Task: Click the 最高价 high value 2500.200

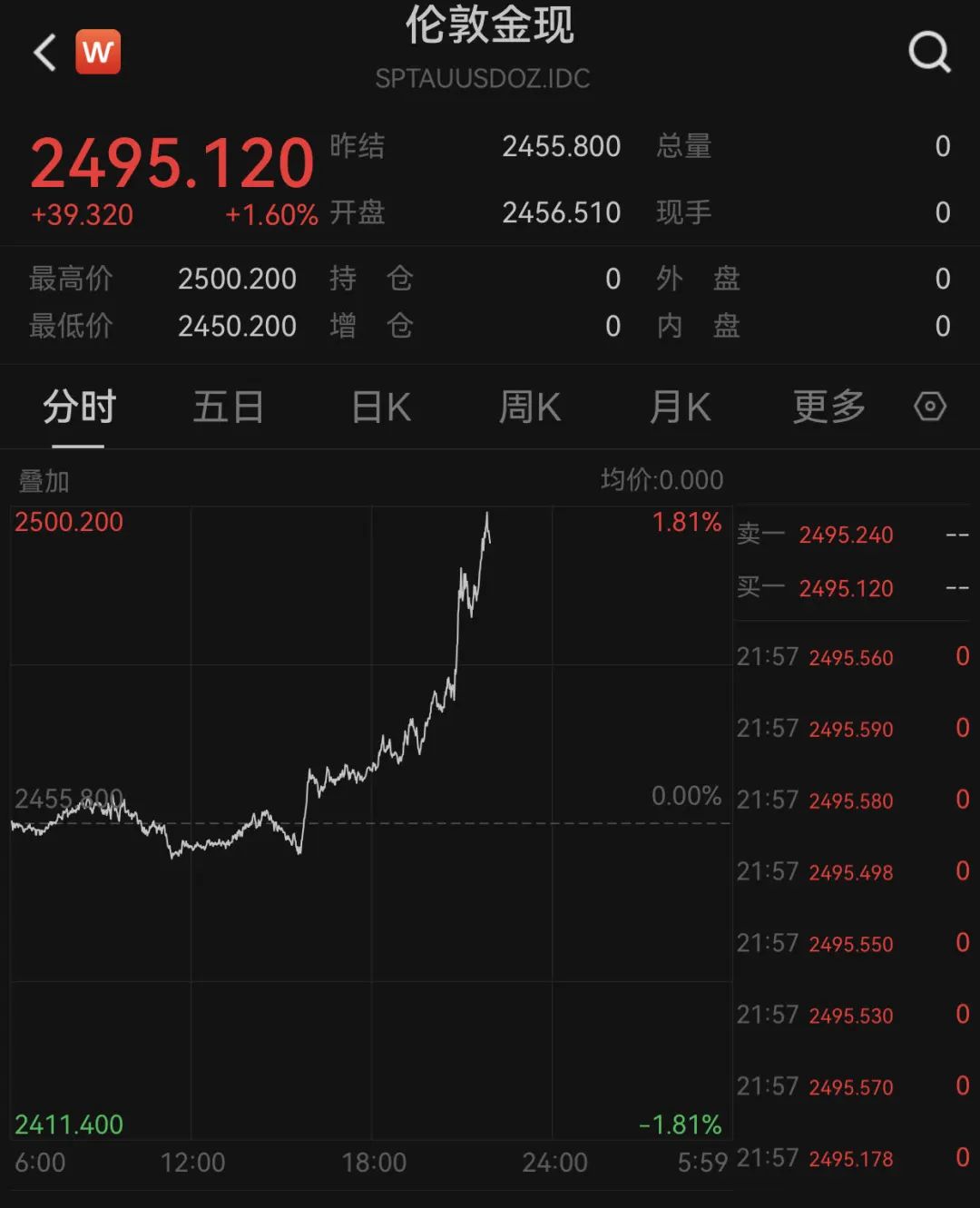Action: [x=238, y=279]
